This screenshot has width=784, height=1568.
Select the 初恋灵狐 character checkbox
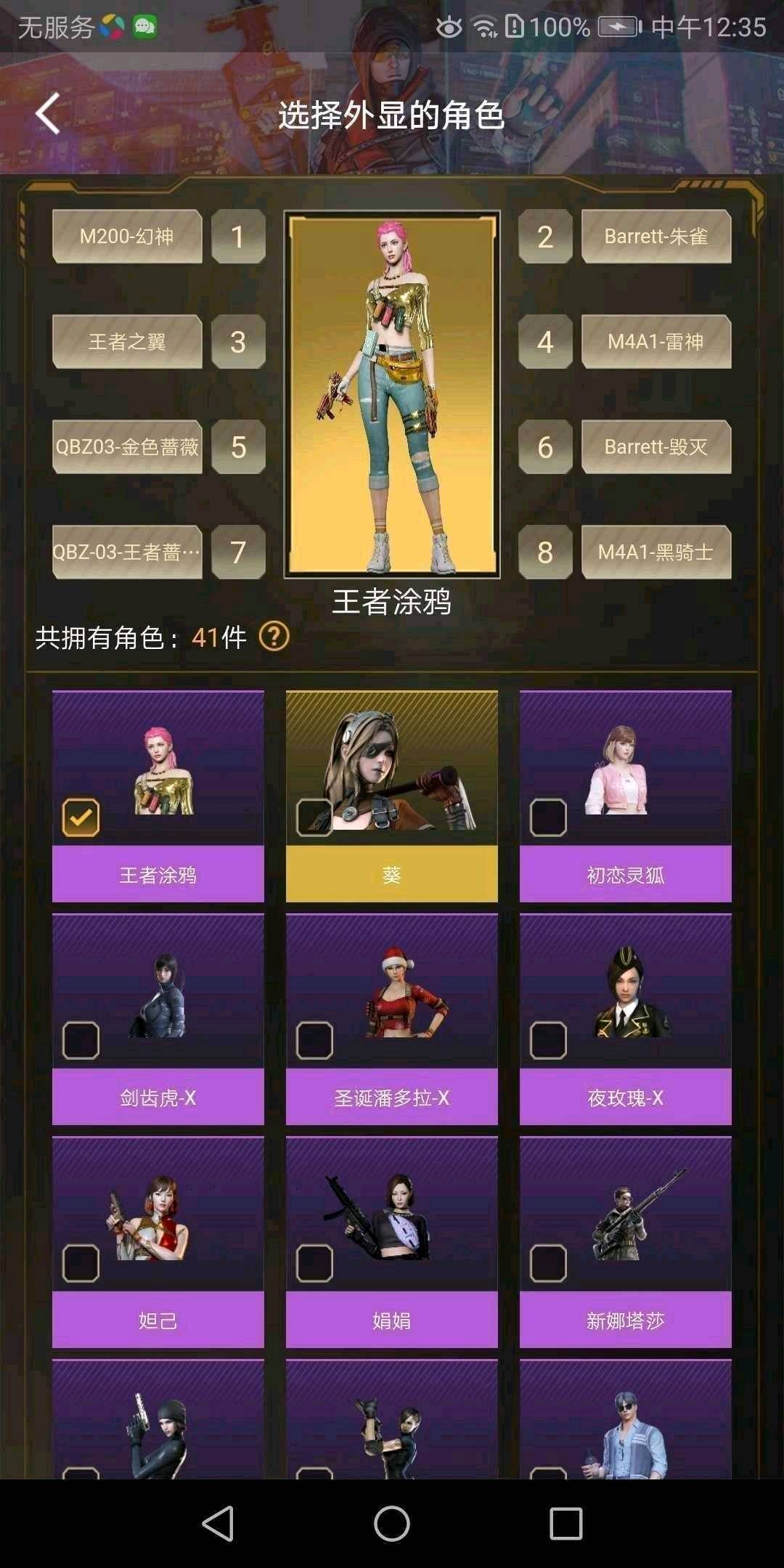click(548, 817)
